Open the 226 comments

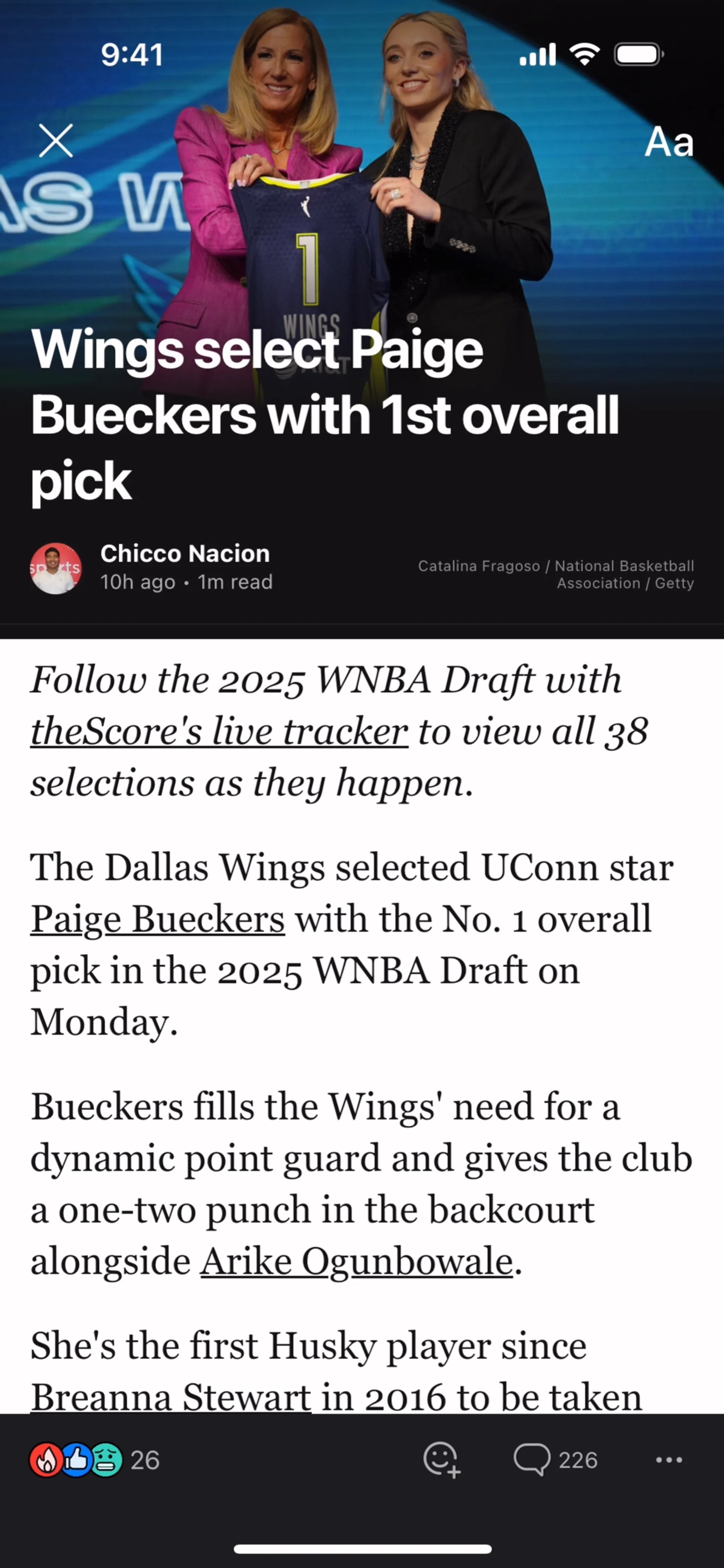(x=555, y=1460)
